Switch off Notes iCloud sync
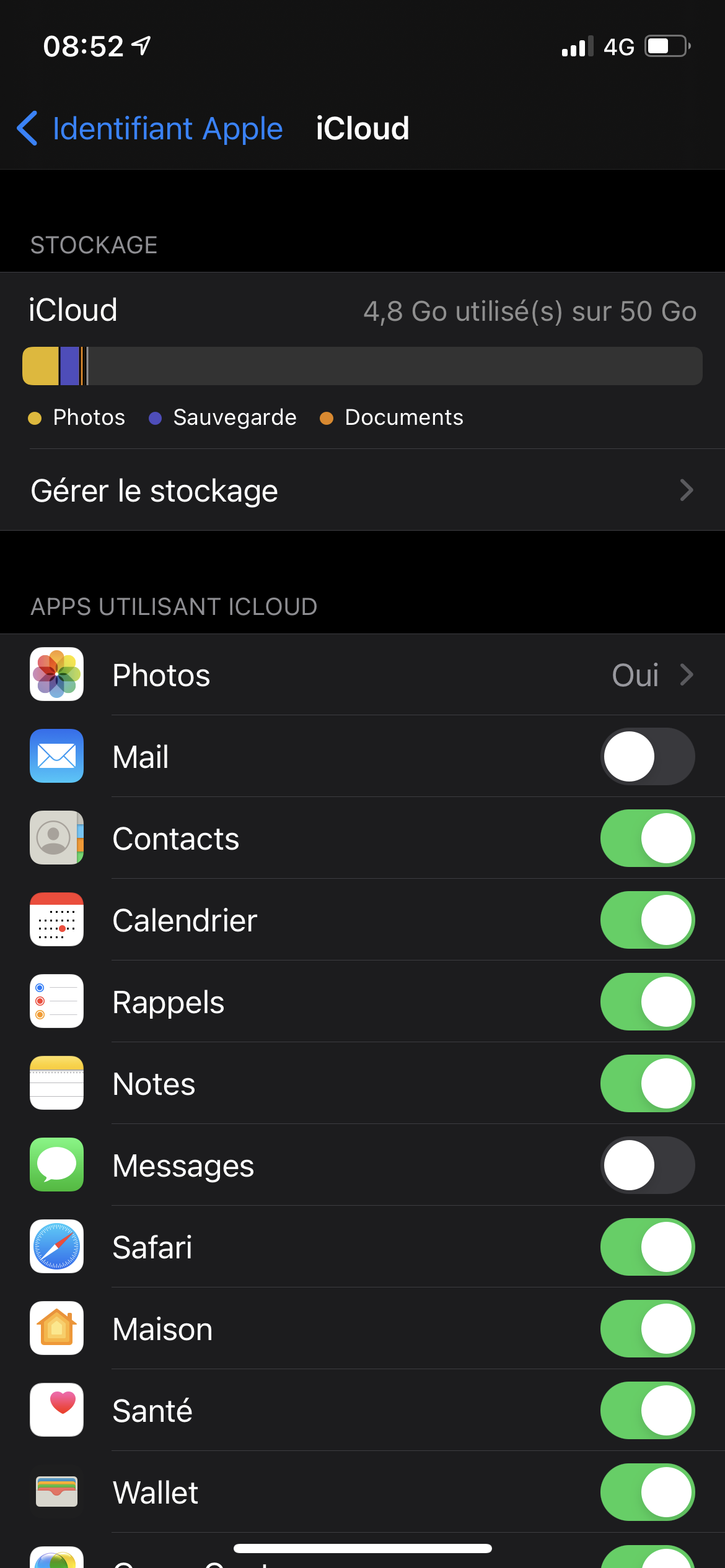This screenshot has height=1568, width=725. click(x=647, y=1084)
